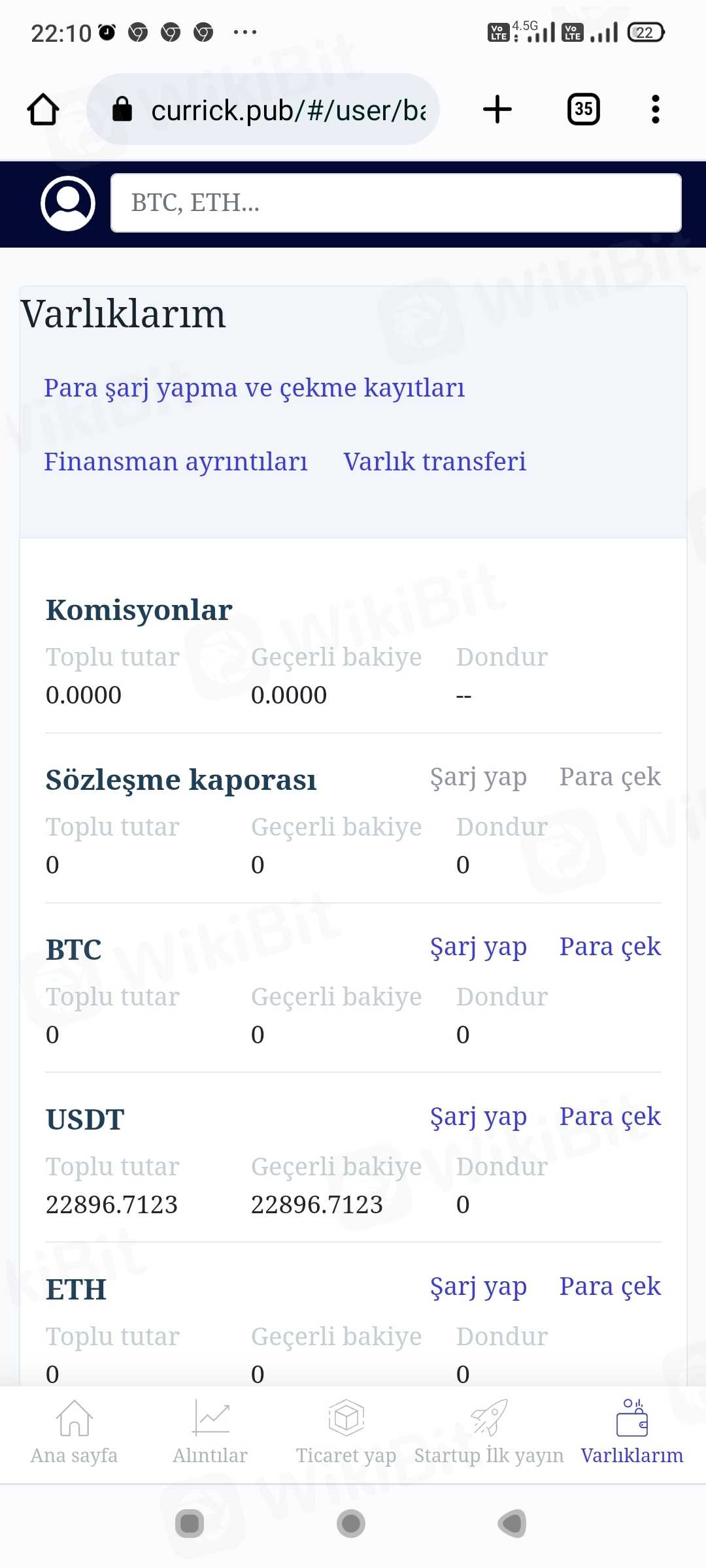Screen dimensions: 706x1568
Task: Open a new browser tab
Action: coord(497,109)
